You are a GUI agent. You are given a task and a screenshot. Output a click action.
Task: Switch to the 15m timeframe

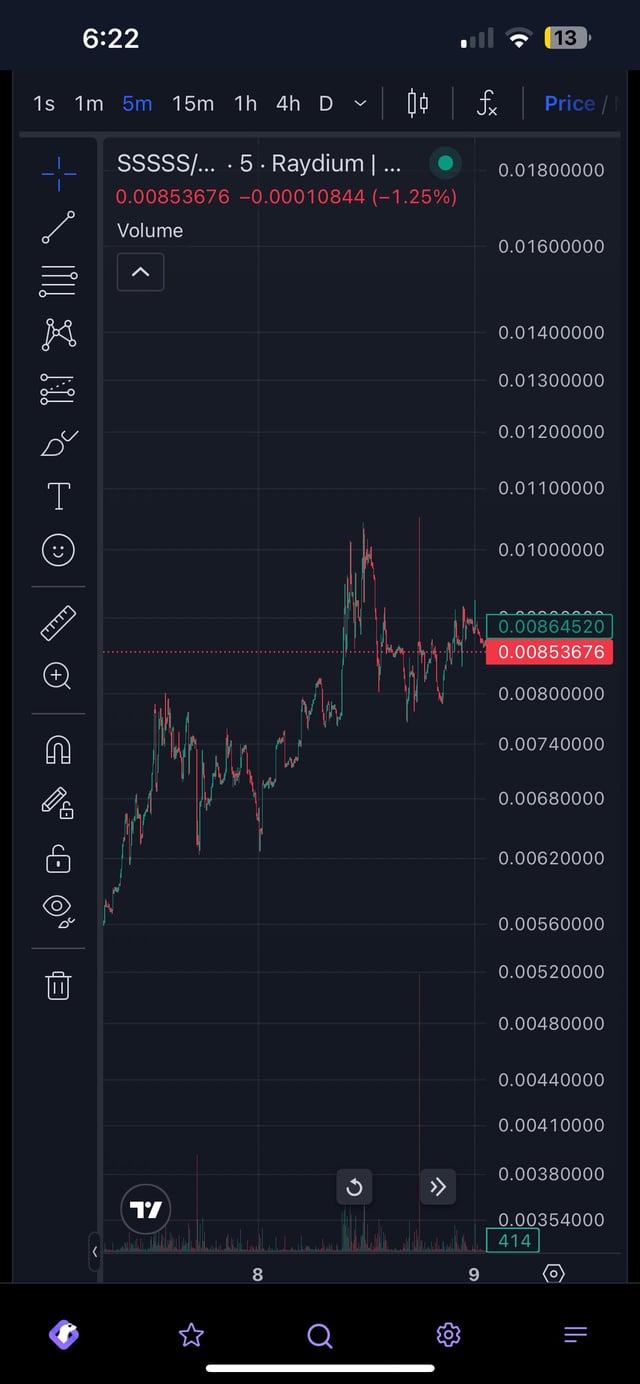pos(192,104)
